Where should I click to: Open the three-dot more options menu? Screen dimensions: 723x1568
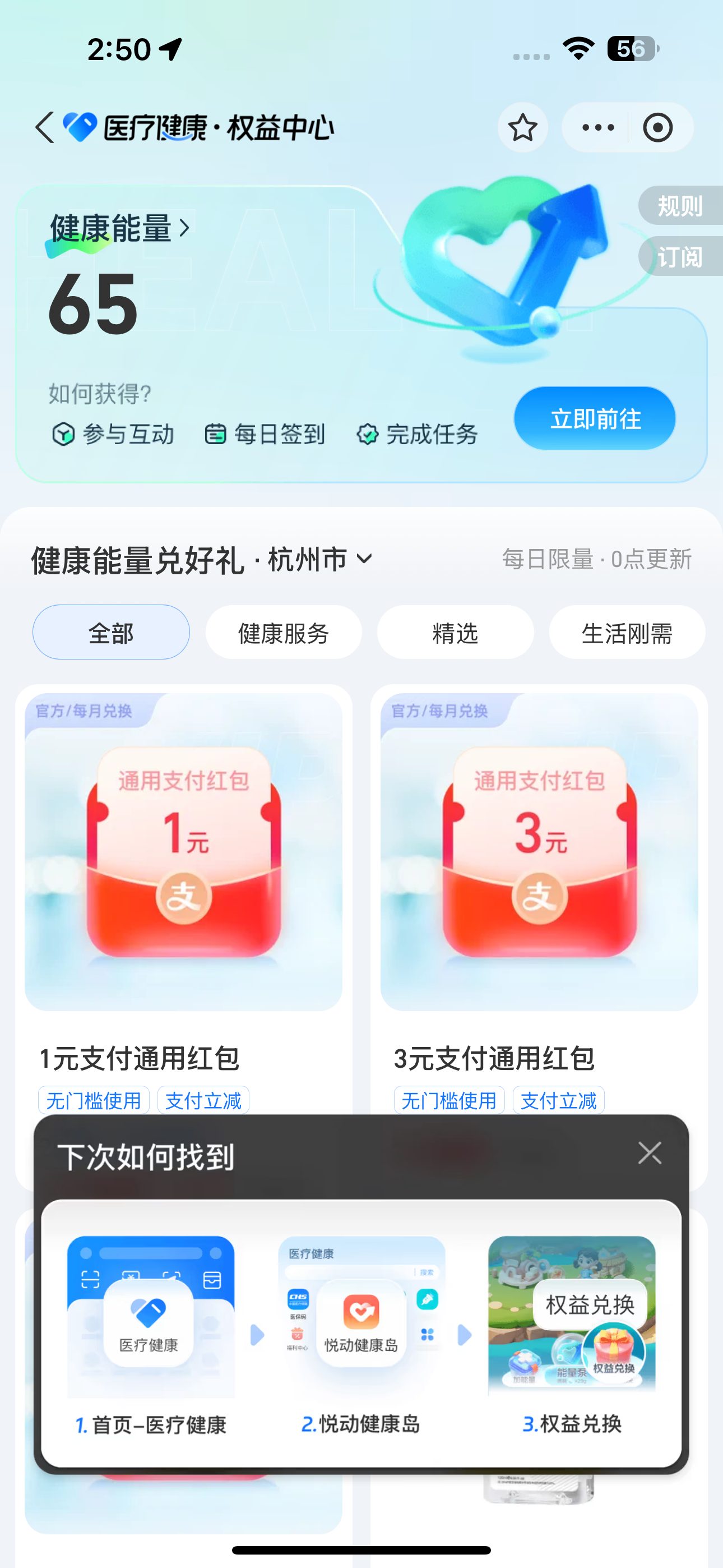(597, 128)
